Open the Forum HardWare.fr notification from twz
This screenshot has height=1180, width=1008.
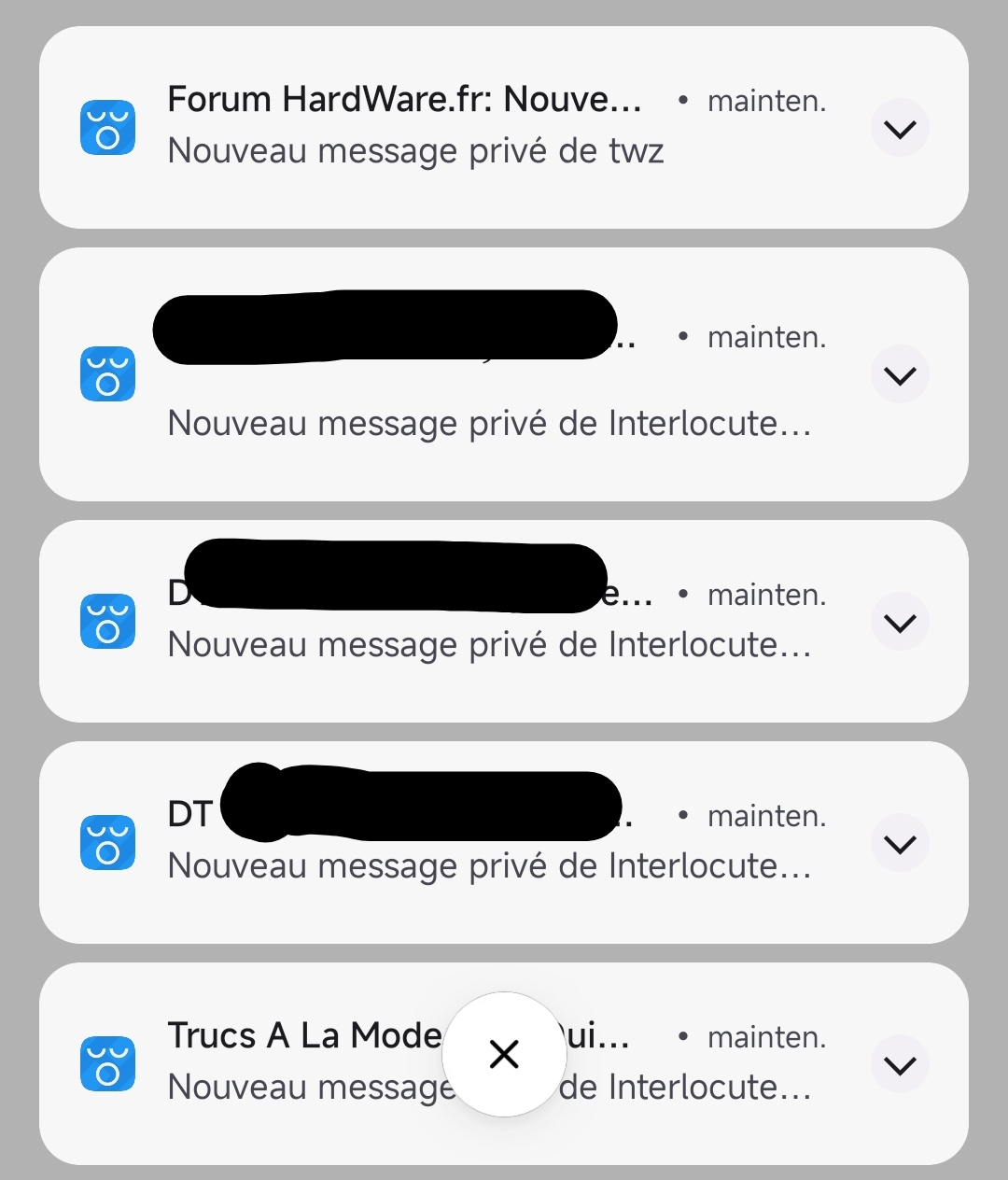415,128
